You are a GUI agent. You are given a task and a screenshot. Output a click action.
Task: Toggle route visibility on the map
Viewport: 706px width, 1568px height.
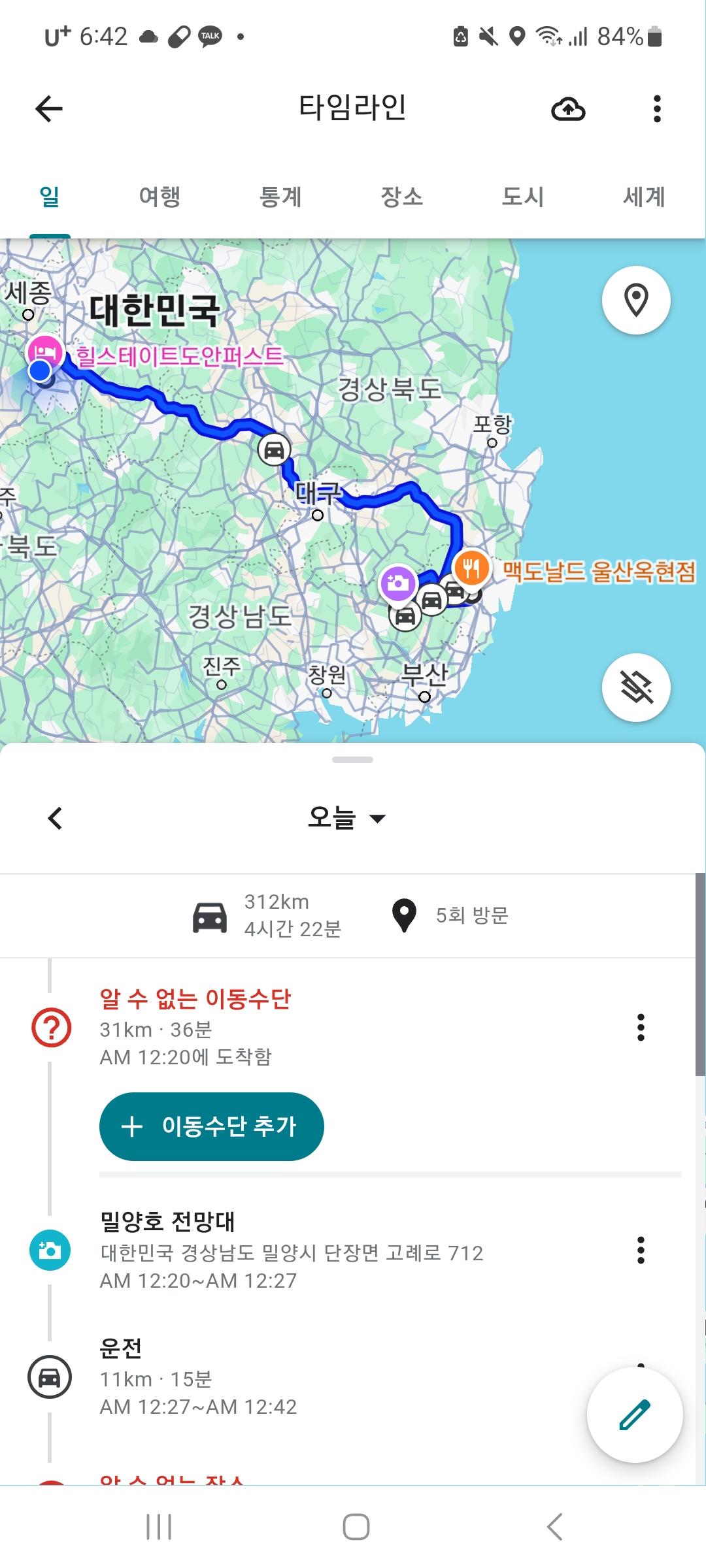coord(637,688)
